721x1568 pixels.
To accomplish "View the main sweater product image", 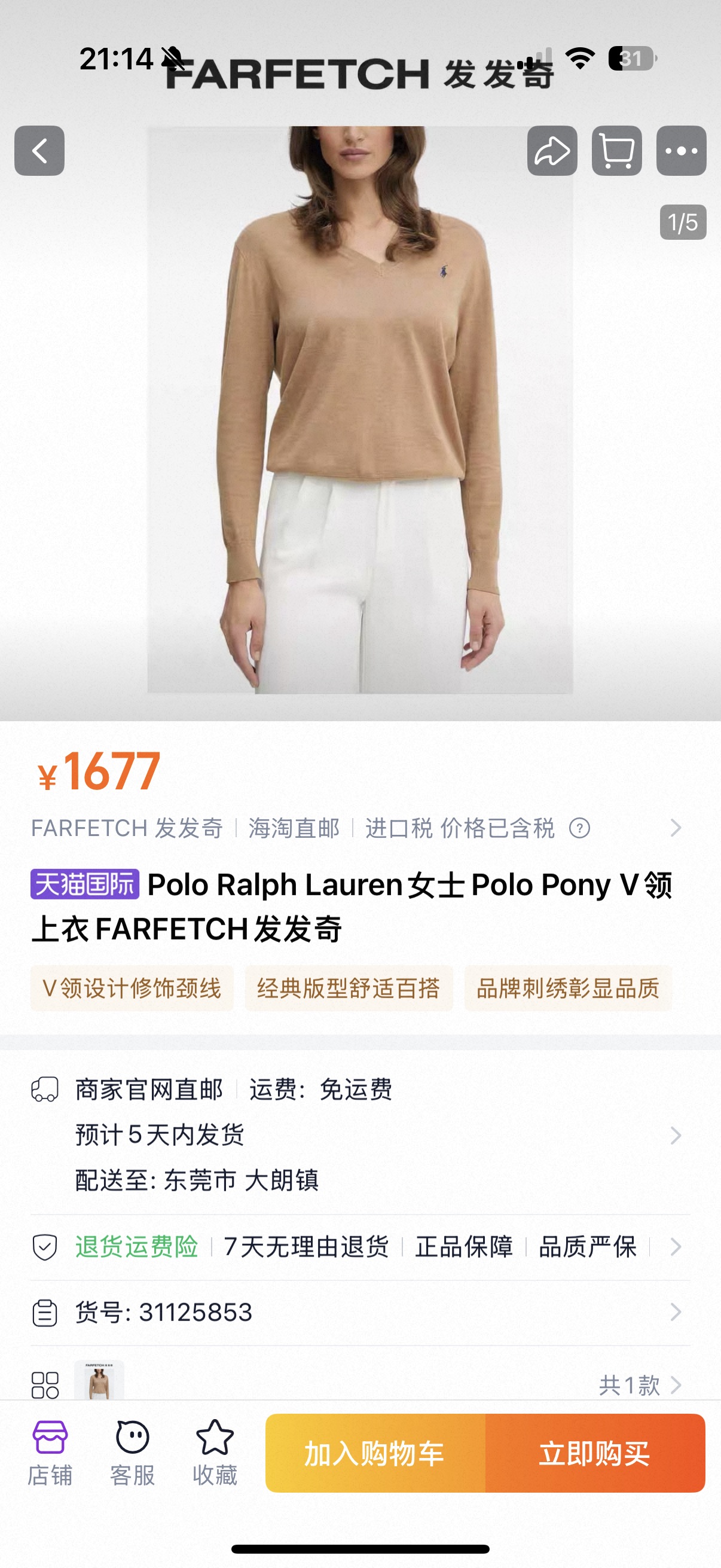I will pyautogui.click(x=360, y=409).
